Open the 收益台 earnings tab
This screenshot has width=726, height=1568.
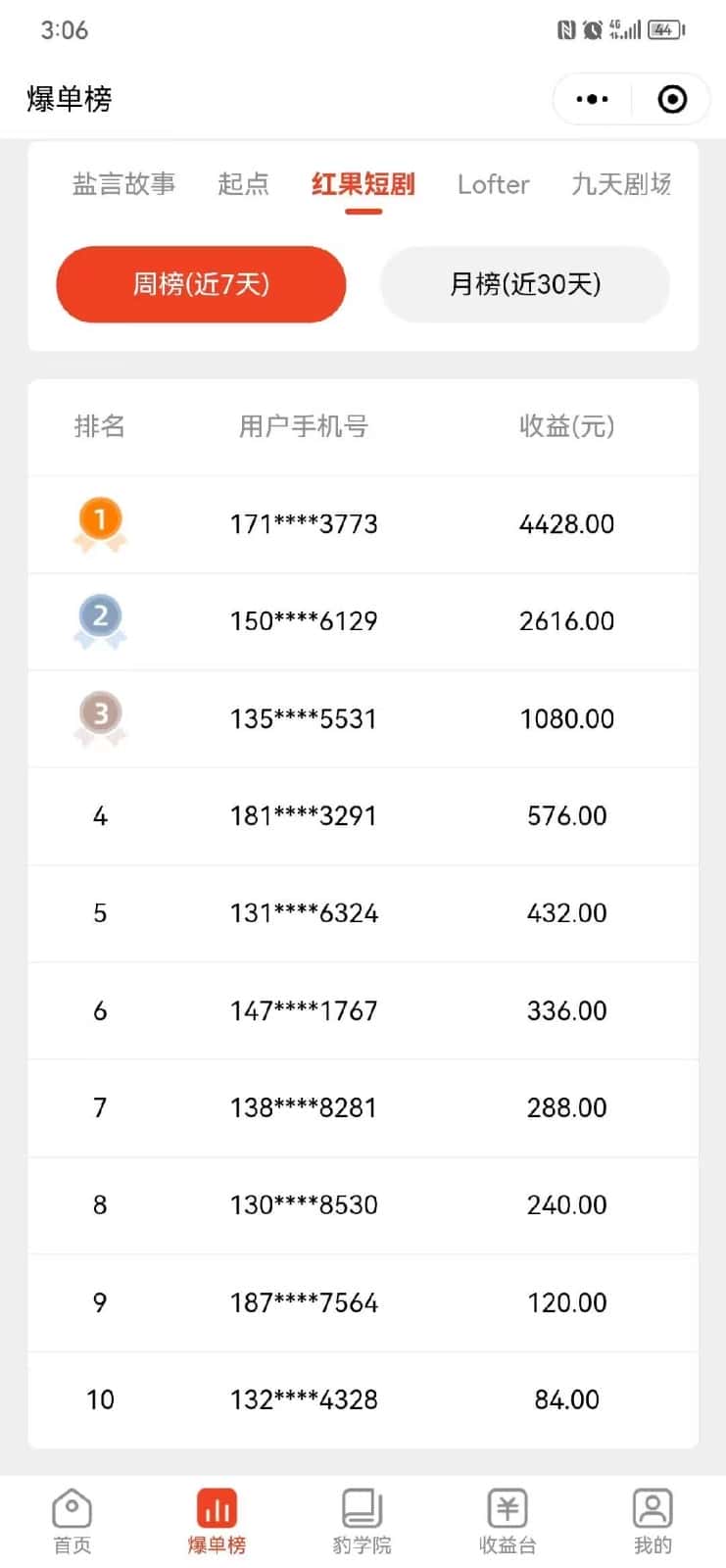[508, 1521]
